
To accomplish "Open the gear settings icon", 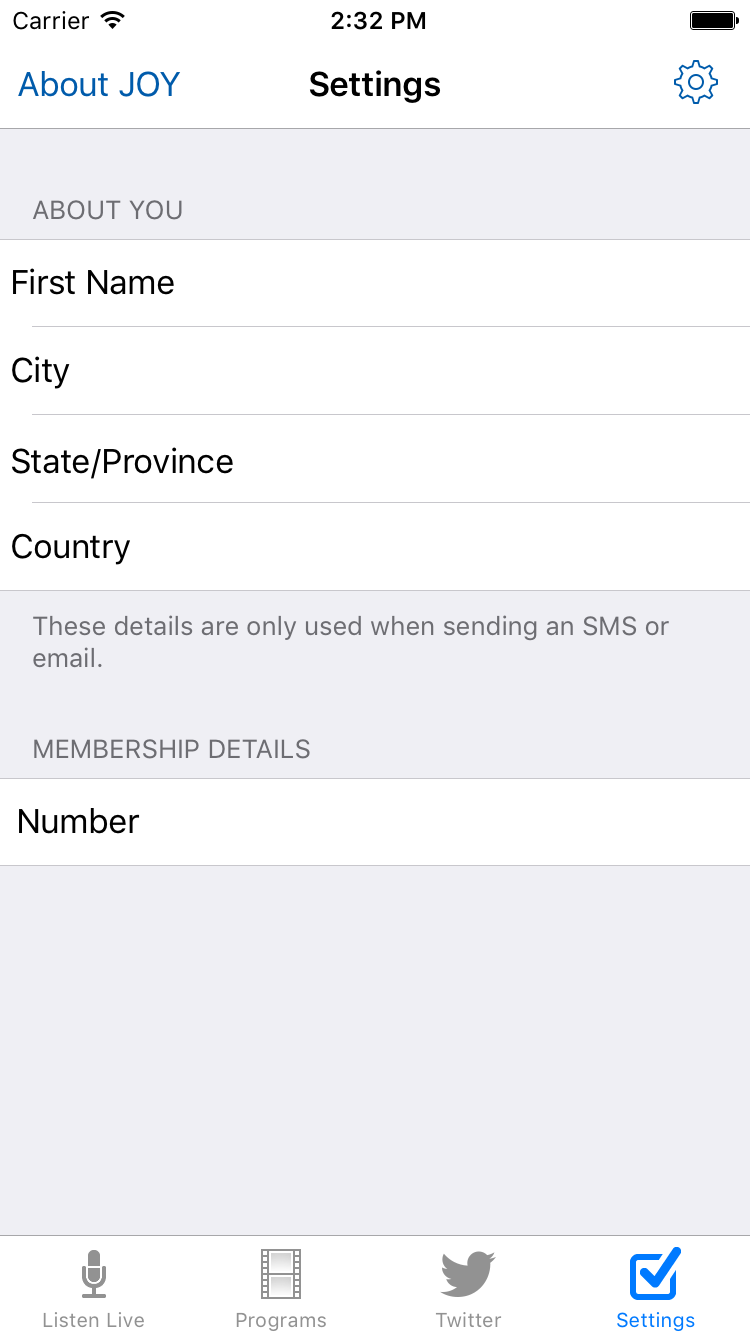I will pos(696,83).
